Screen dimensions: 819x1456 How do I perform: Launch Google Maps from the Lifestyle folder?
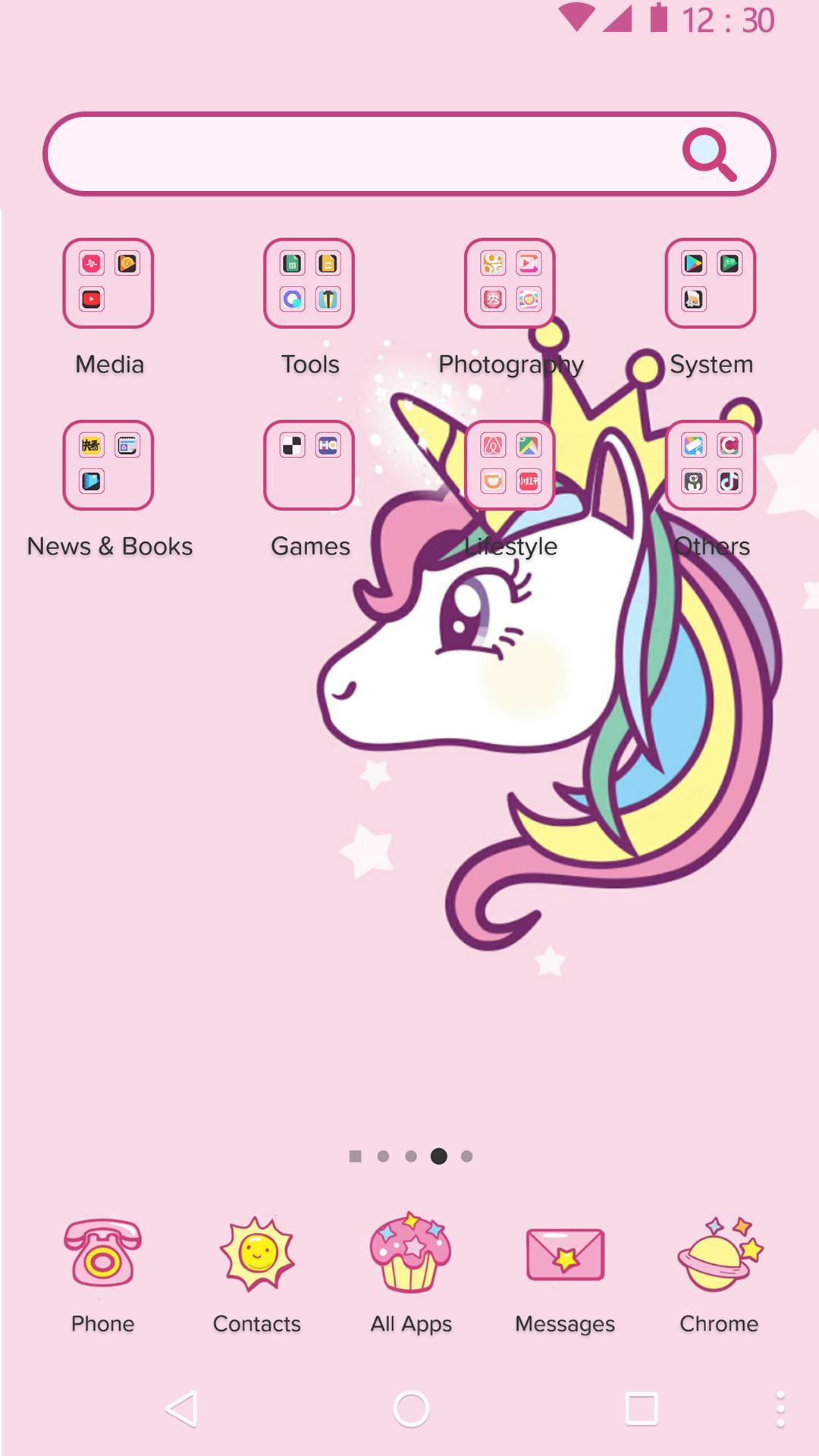(527, 445)
